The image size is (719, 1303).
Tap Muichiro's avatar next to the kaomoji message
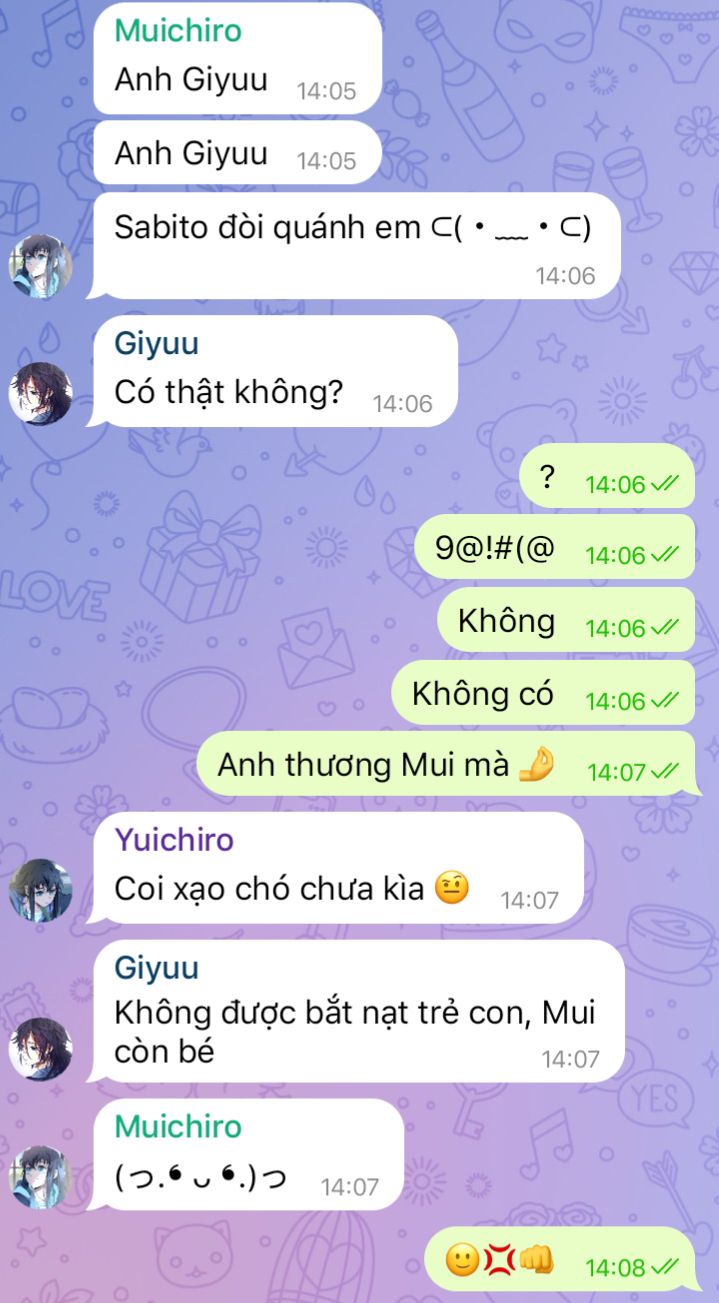(x=41, y=1177)
